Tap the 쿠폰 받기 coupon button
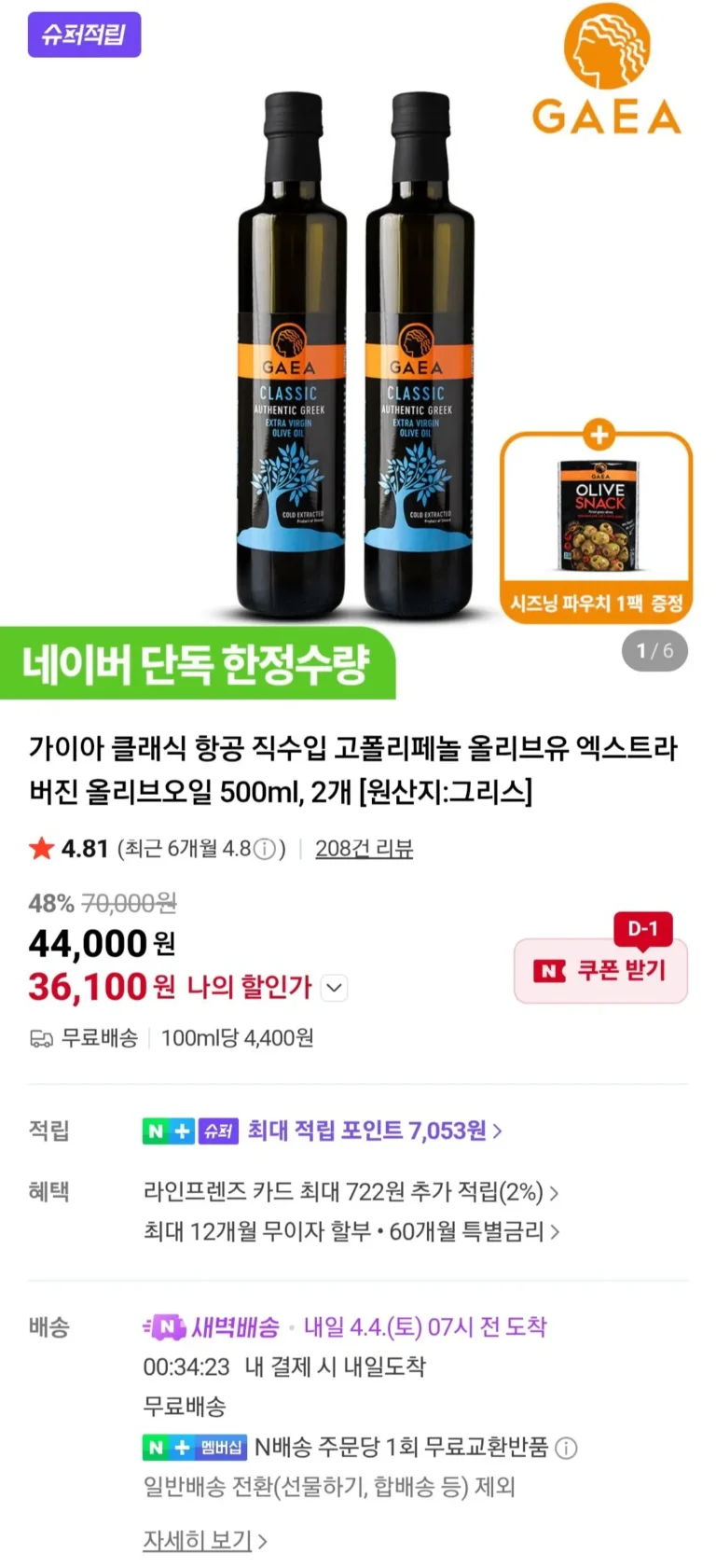The image size is (716, 1568). [600, 971]
